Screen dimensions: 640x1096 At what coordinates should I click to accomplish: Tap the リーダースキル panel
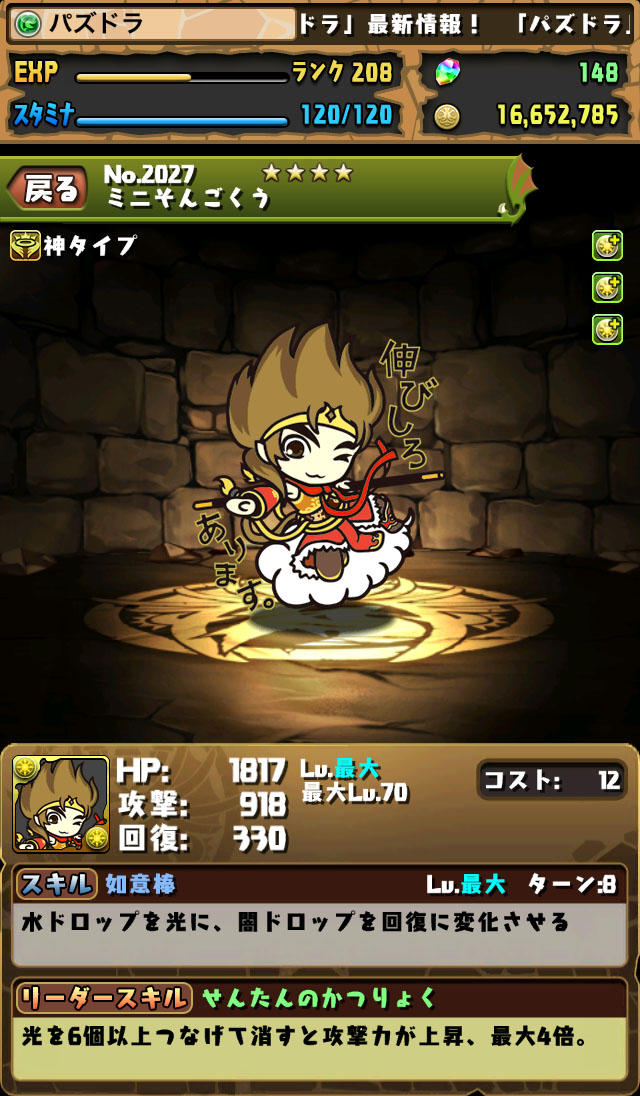[320, 1030]
